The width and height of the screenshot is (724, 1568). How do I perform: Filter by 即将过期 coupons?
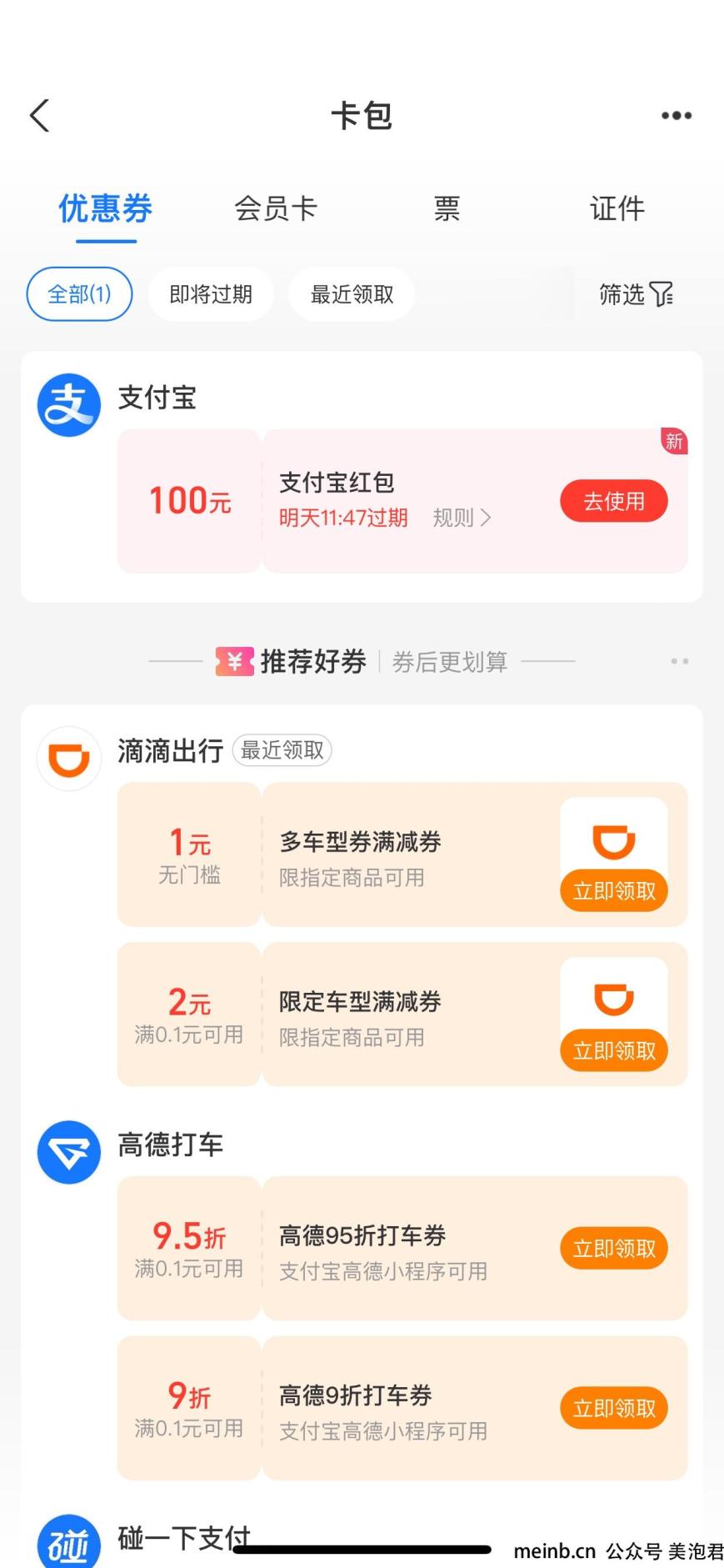(x=211, y=294)
